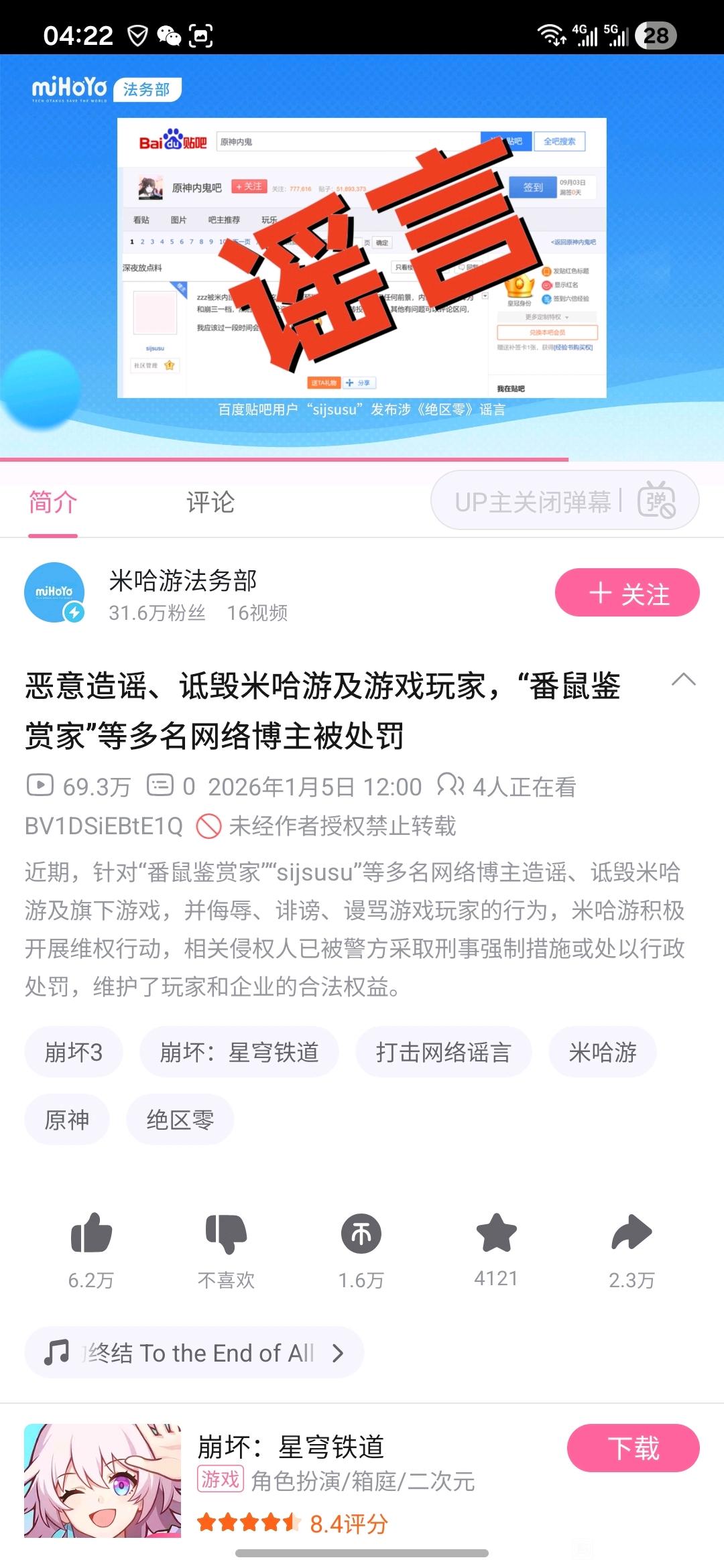The height and width of the screenshot is (1568, 724).
Task: Open the 原神 tag chip
Action: 67,1120
